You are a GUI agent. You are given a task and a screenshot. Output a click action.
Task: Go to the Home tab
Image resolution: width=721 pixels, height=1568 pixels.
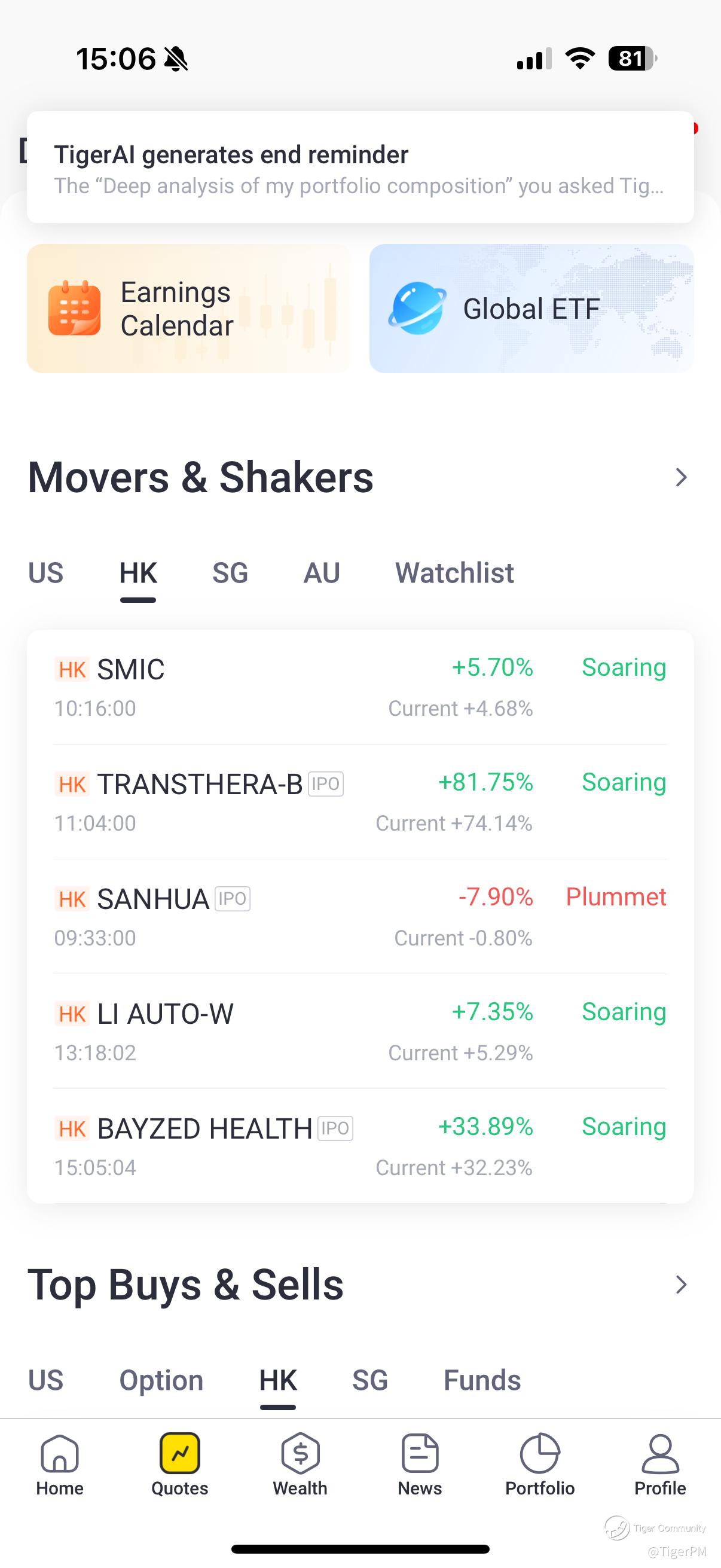(x=60, y=1465)
